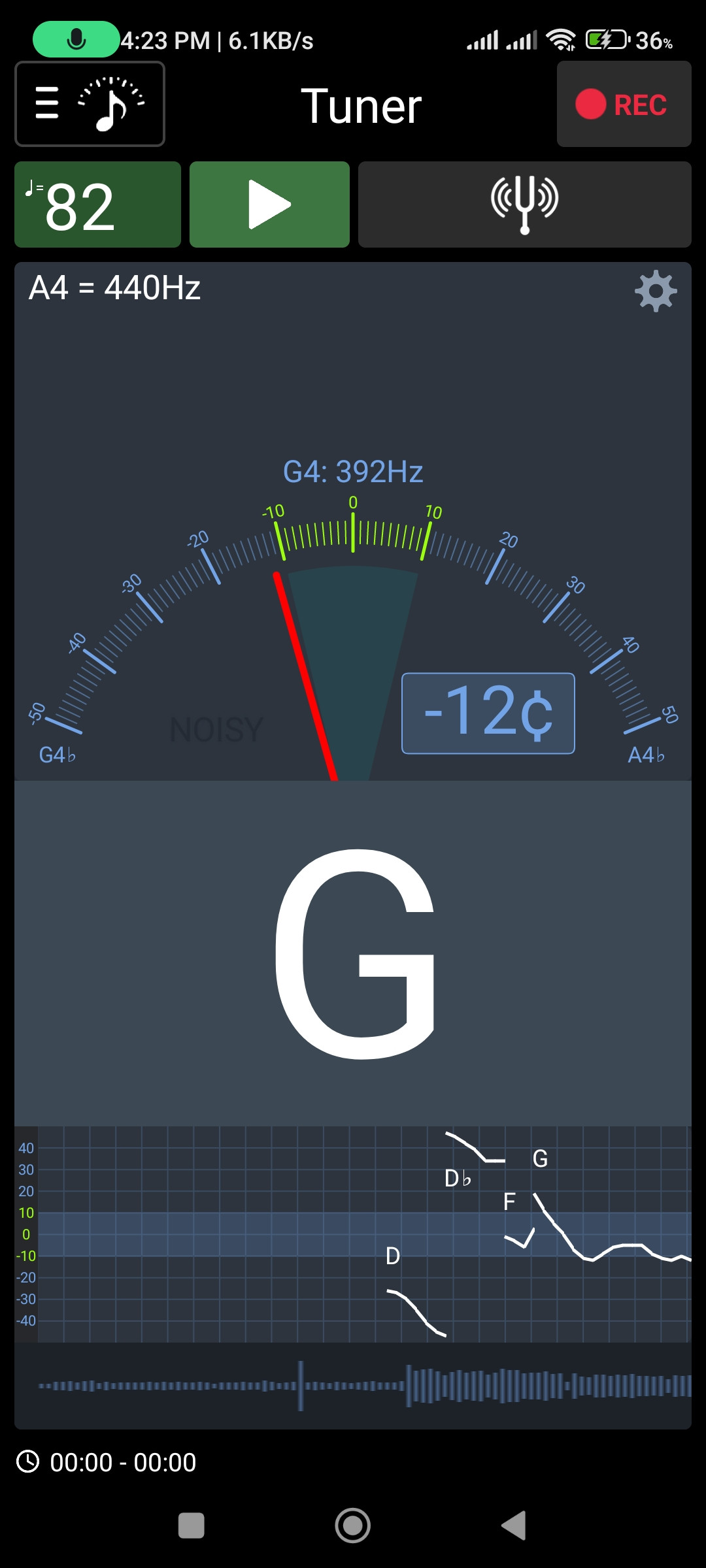Tap the tuning fork reference pitch icon
Viewport: 706px width, 1568px height.
[x=524, y=204]
